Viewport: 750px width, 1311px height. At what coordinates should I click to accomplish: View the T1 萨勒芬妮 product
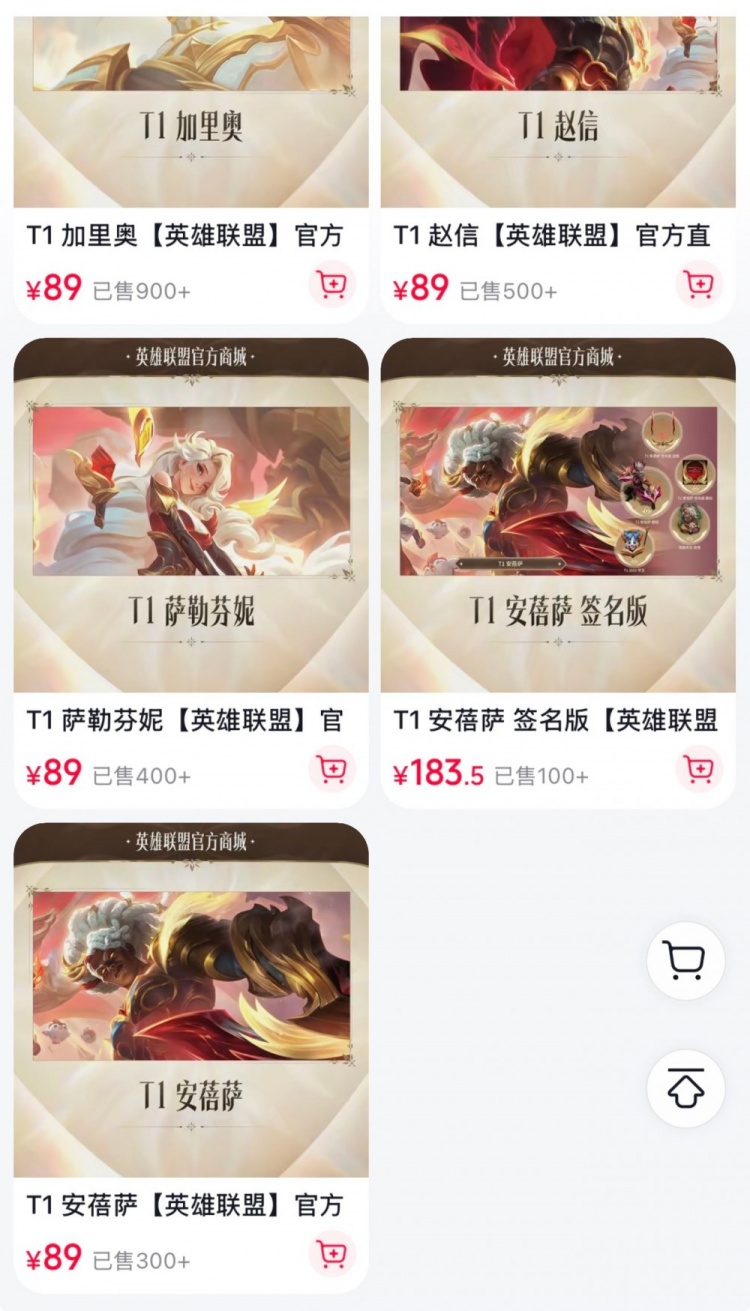[x=191, y=573]
